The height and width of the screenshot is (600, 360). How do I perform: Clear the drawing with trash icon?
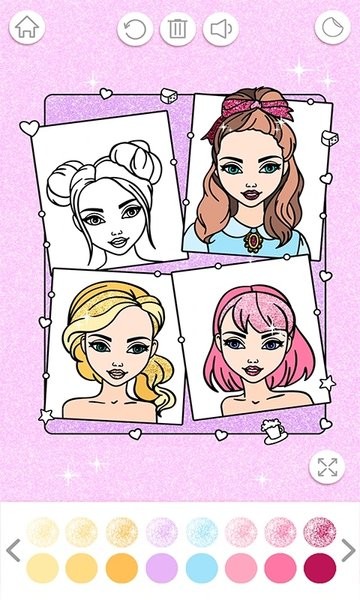178,29
